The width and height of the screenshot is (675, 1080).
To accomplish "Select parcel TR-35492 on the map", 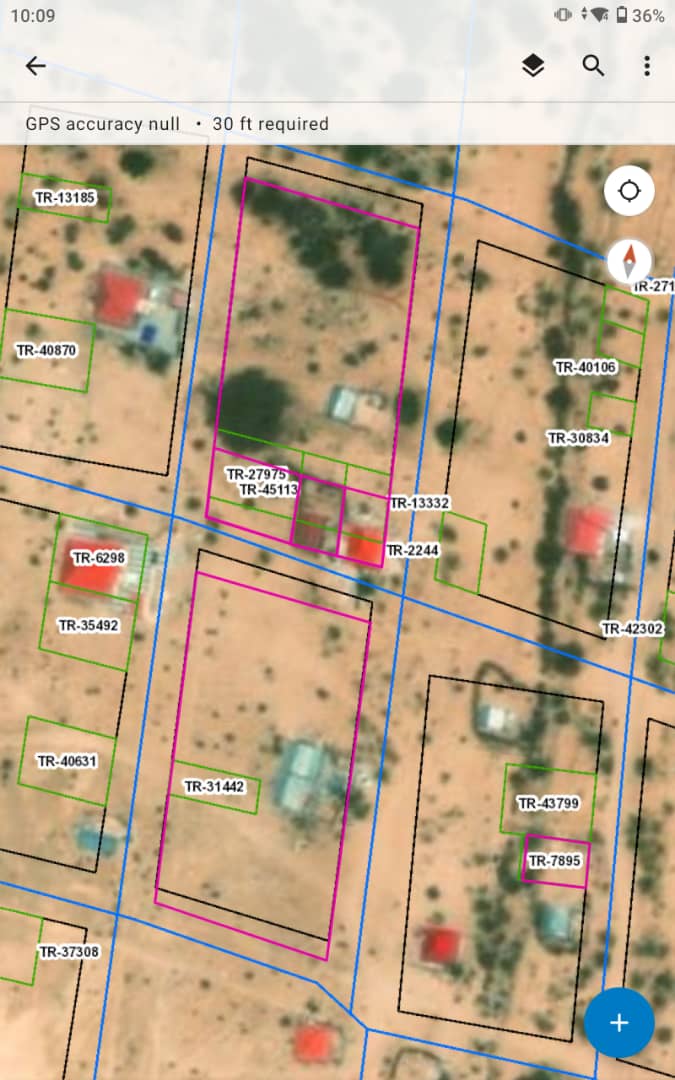I will [x=88, y=625].
